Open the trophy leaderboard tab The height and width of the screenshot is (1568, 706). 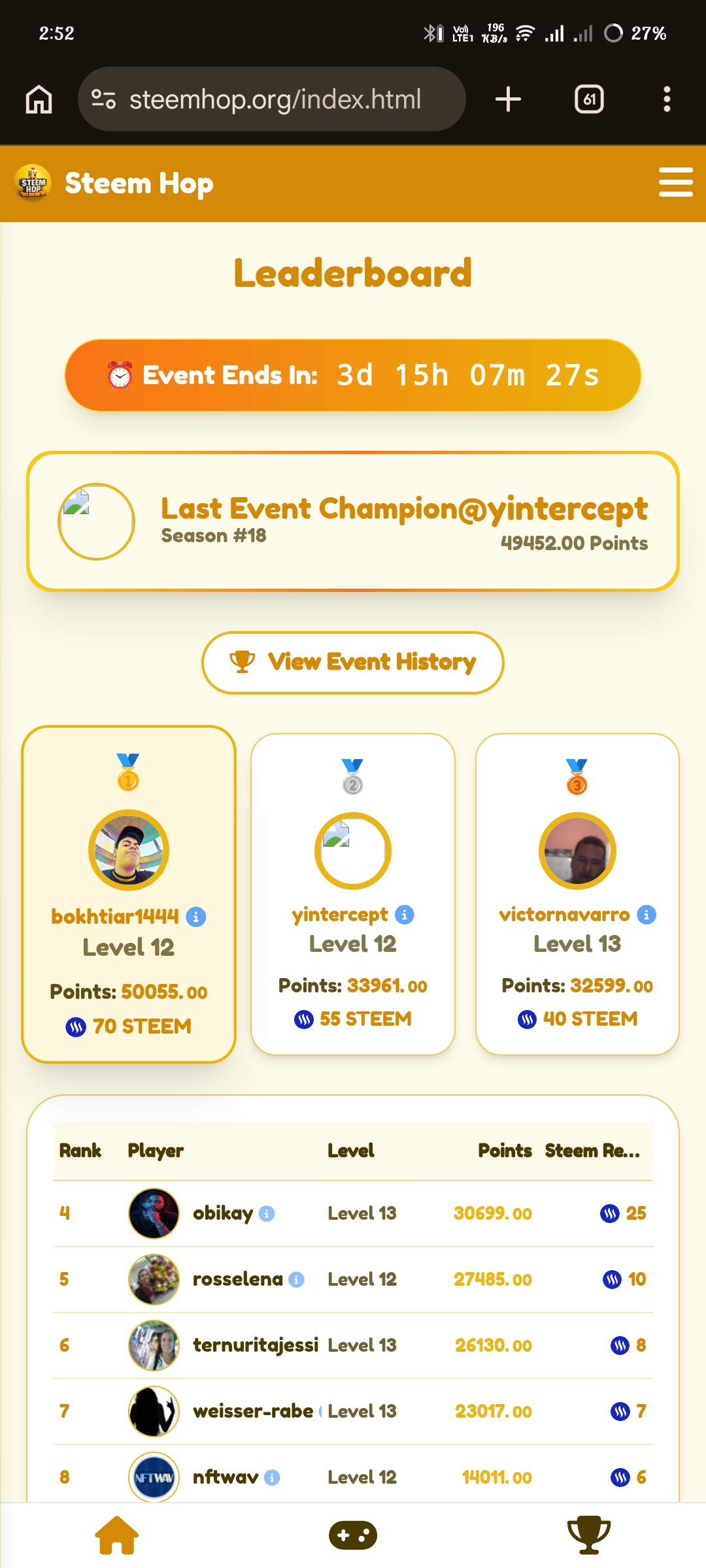pyautogui.click(x=588, y=1535)
